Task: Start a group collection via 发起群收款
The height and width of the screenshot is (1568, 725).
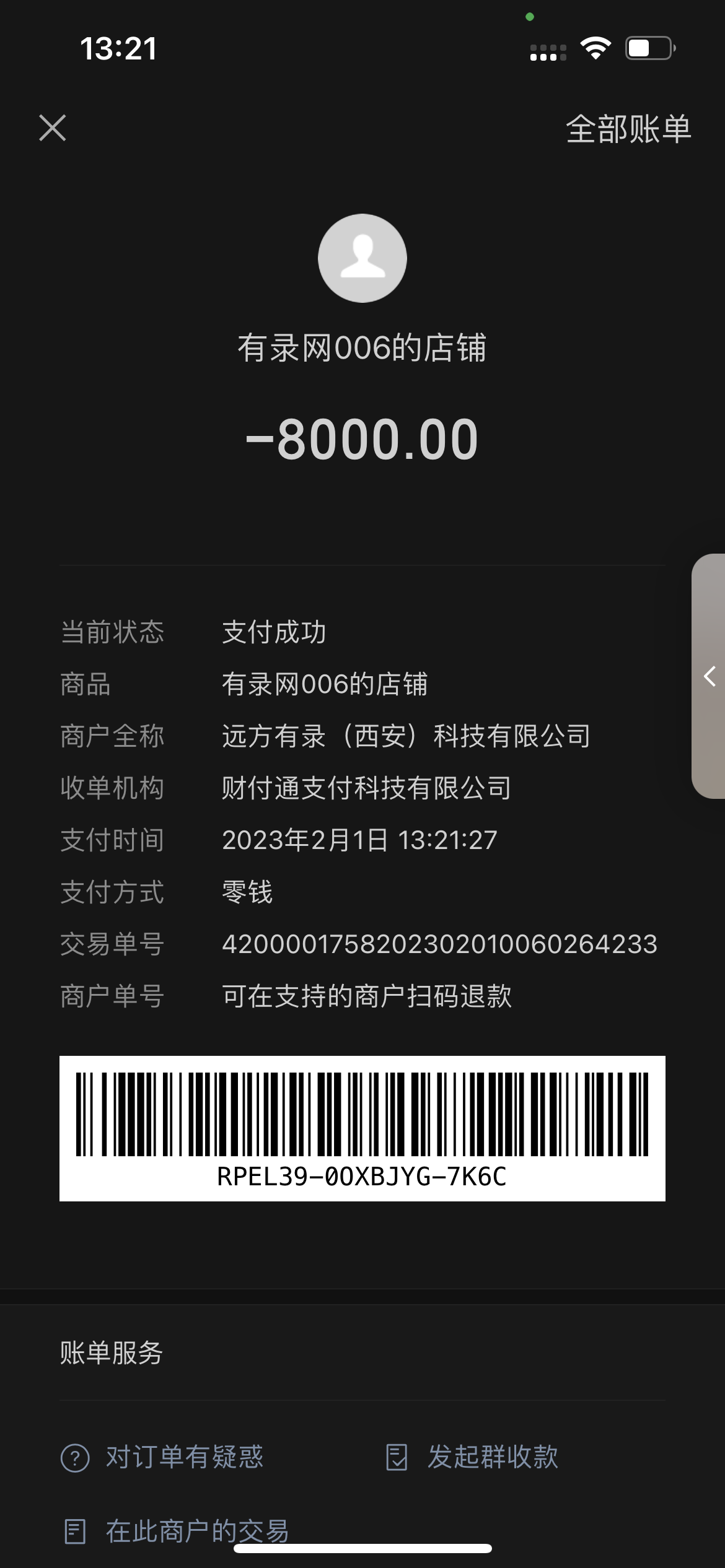Action: [472, 1457]
